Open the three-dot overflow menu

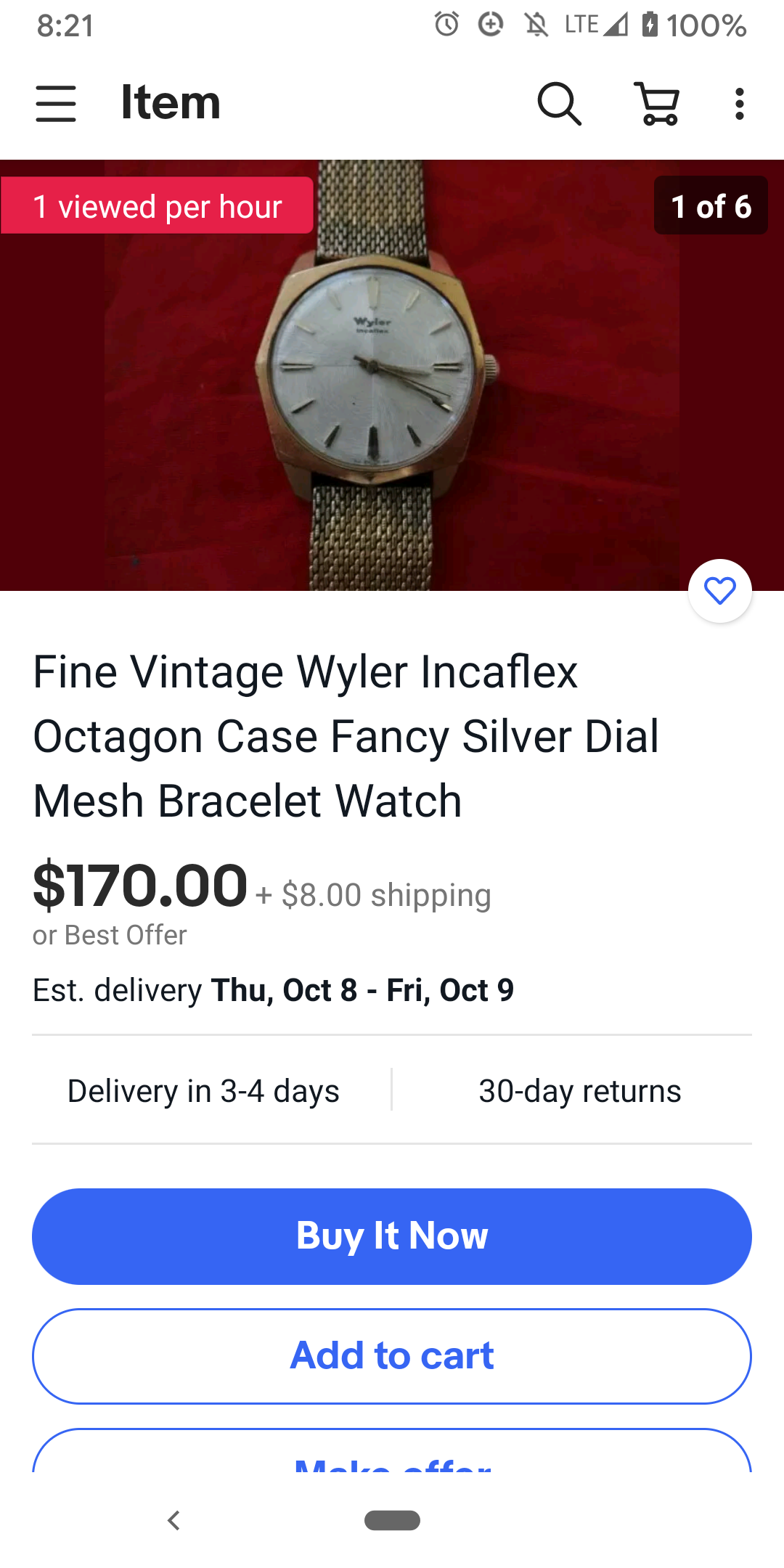coord(739,103)
